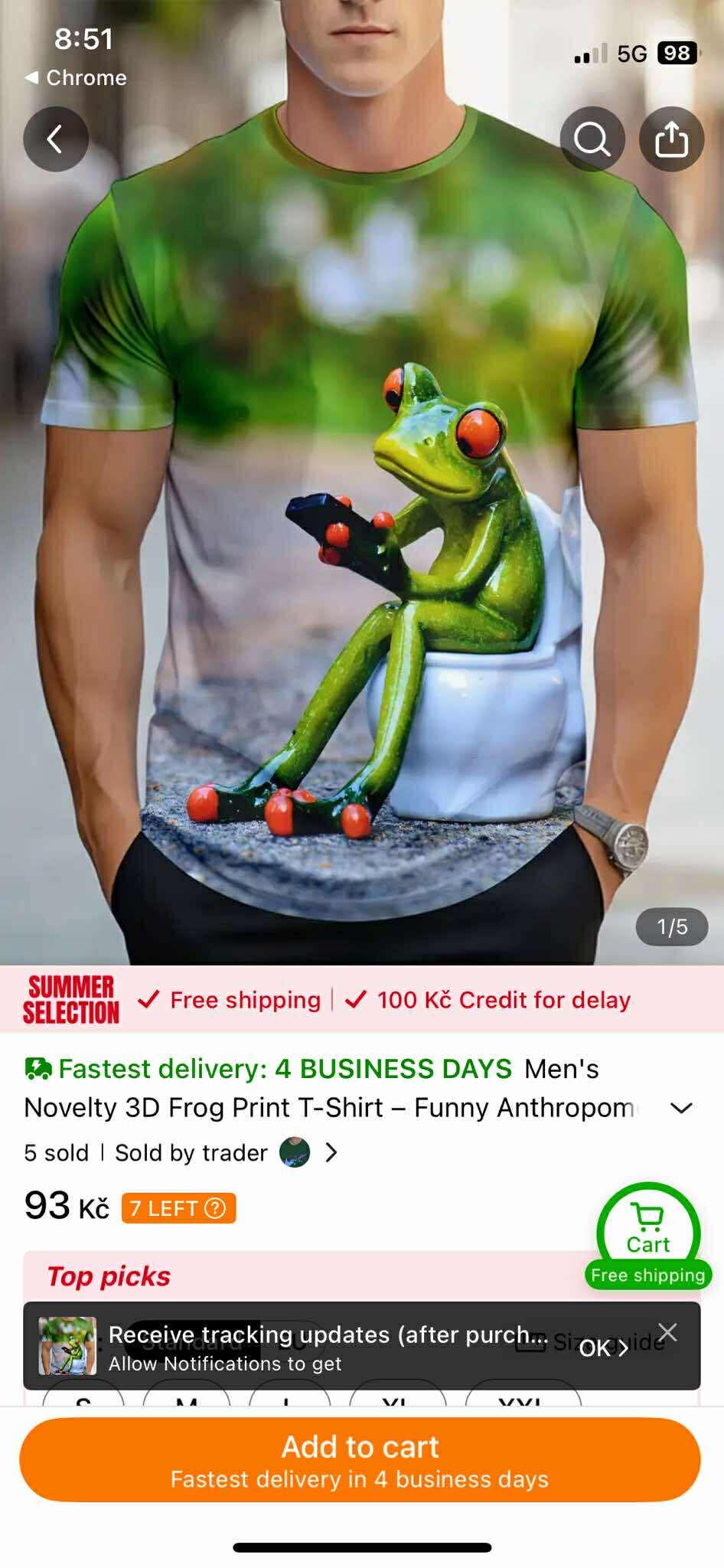Return to Chrome via status bar link

coord(76,78)
